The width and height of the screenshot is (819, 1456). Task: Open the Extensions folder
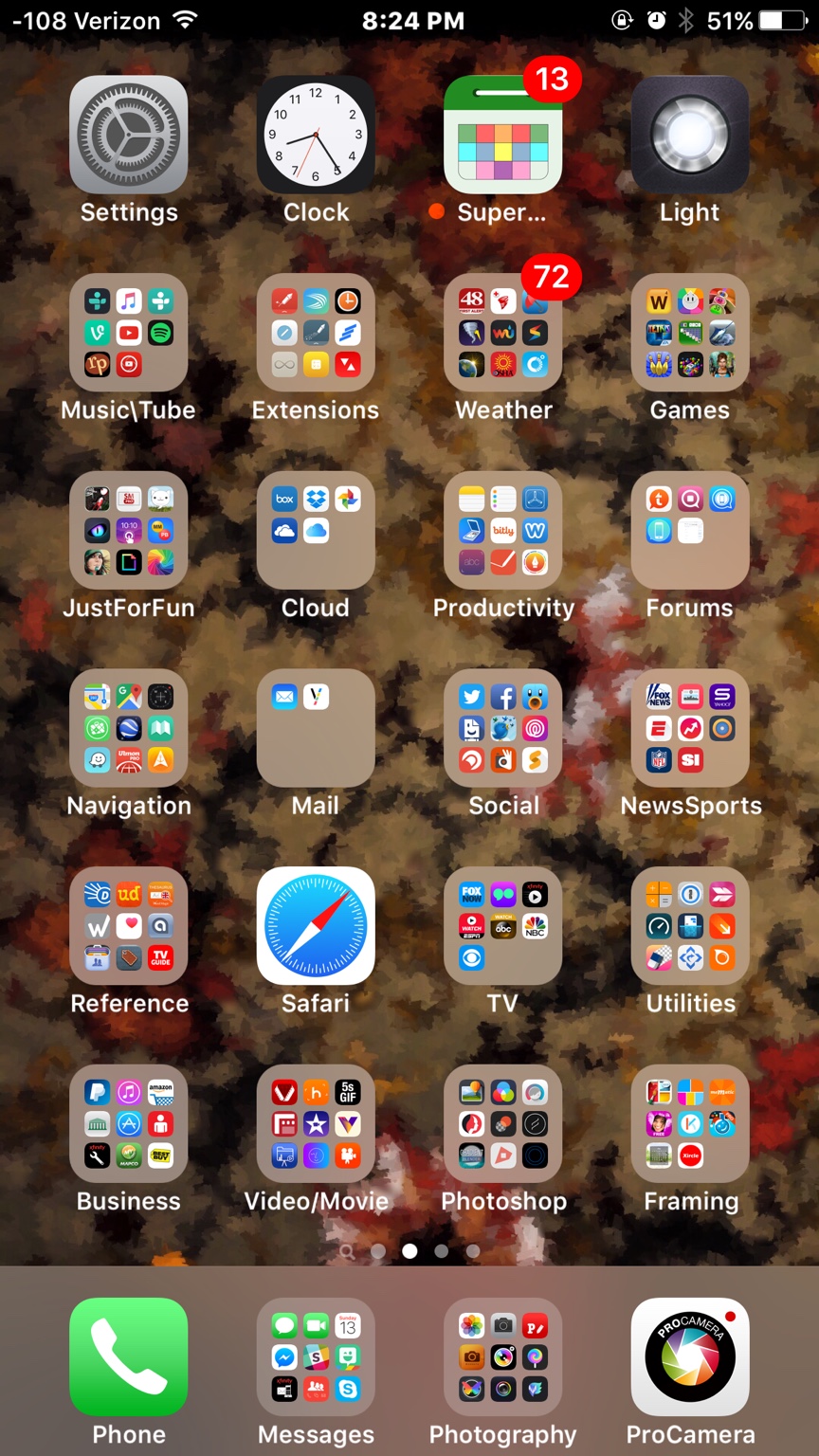316,333
